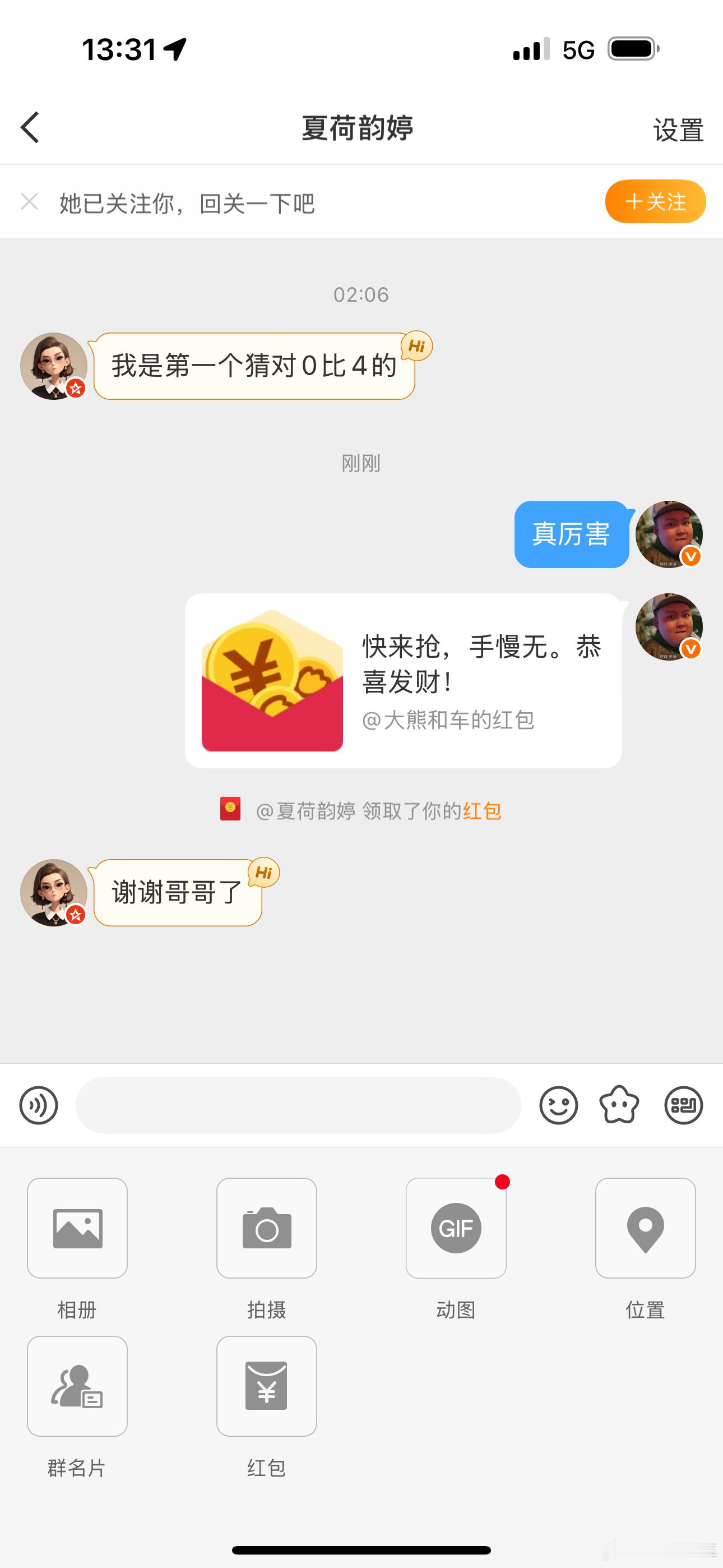
Task: Tap the blue bubble 真厉害
Action: point(571,536)
